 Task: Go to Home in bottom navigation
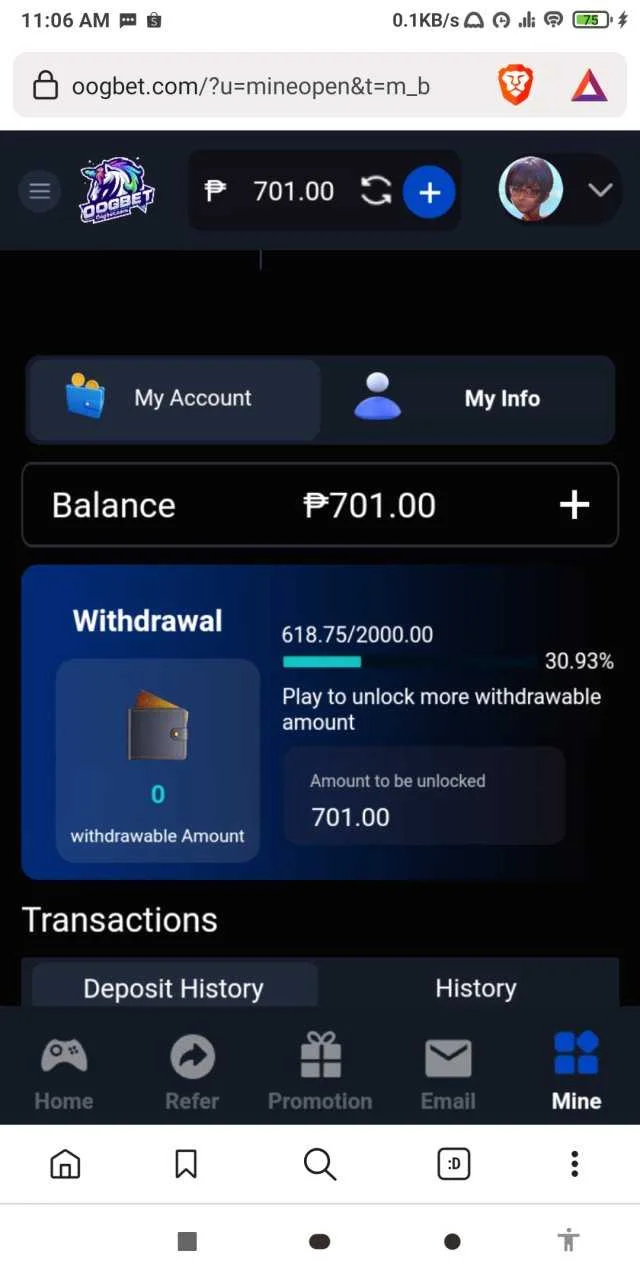pyautogui.click(x=64, y=1073)
